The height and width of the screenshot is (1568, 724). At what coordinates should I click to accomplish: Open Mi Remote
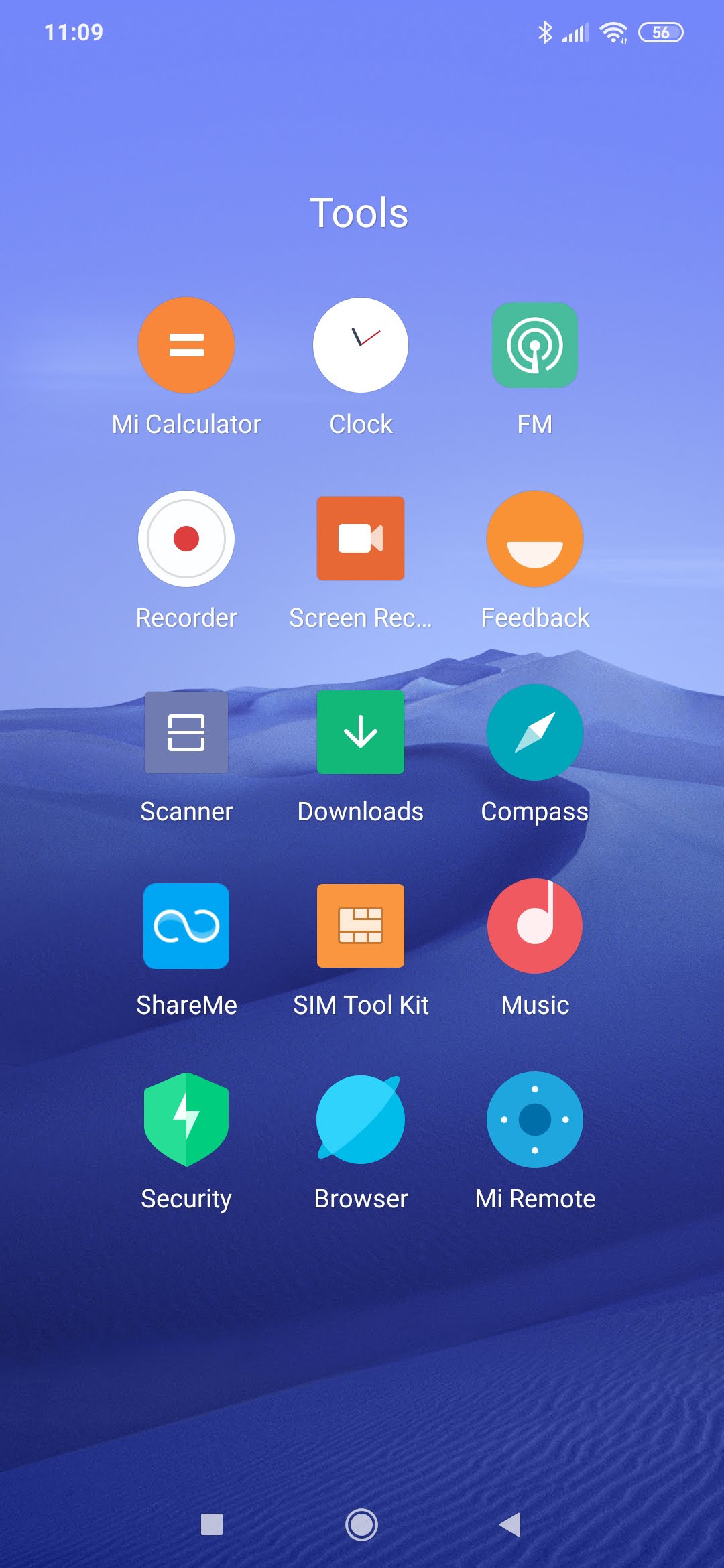coord(534,1120)
